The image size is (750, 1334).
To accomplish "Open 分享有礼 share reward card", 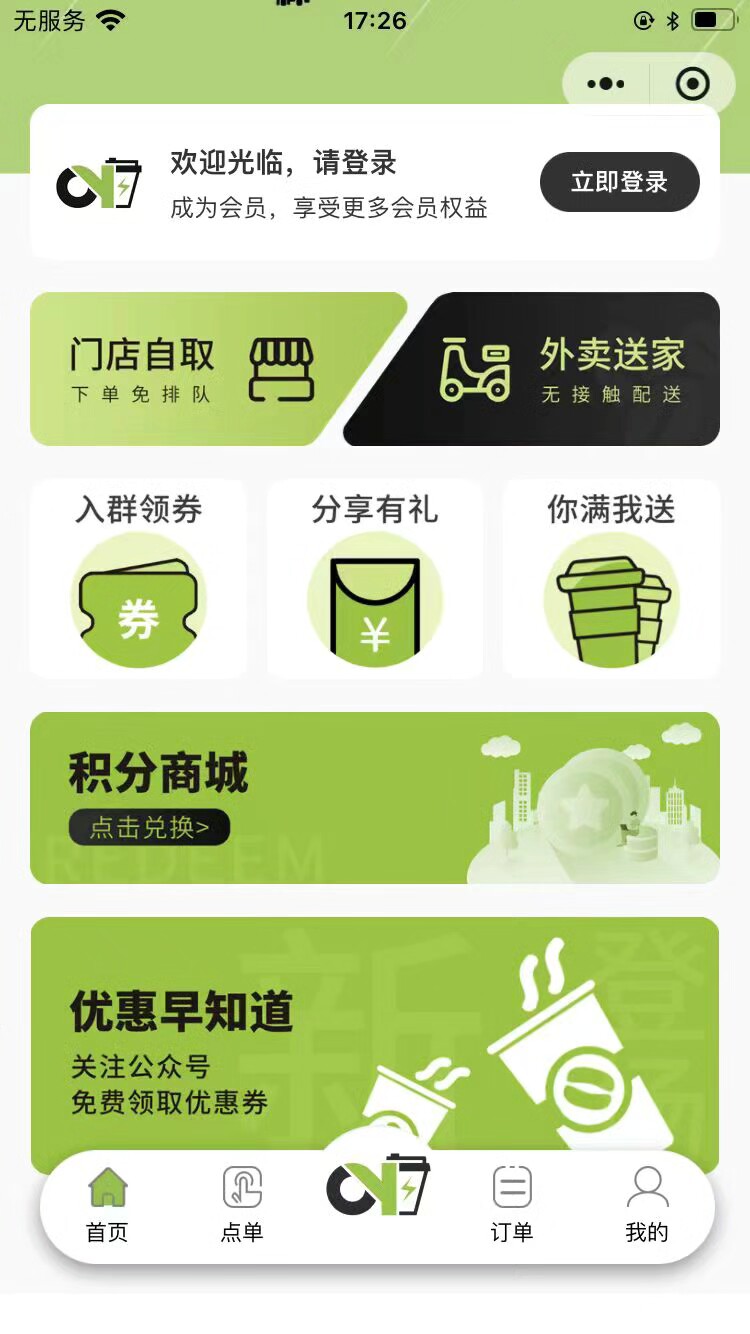I will pyautogui.click(x=374, y=579).
